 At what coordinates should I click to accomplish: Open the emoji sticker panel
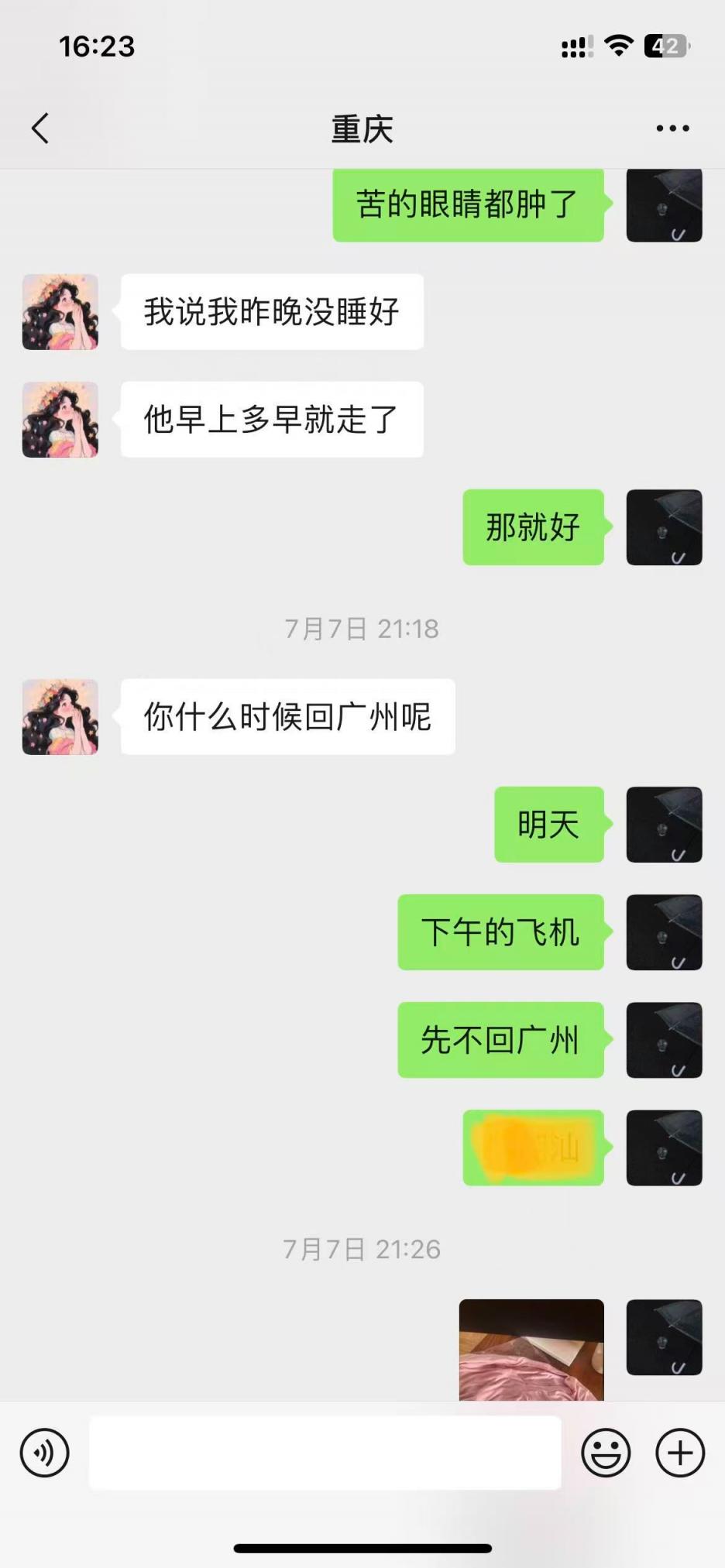606,1453
